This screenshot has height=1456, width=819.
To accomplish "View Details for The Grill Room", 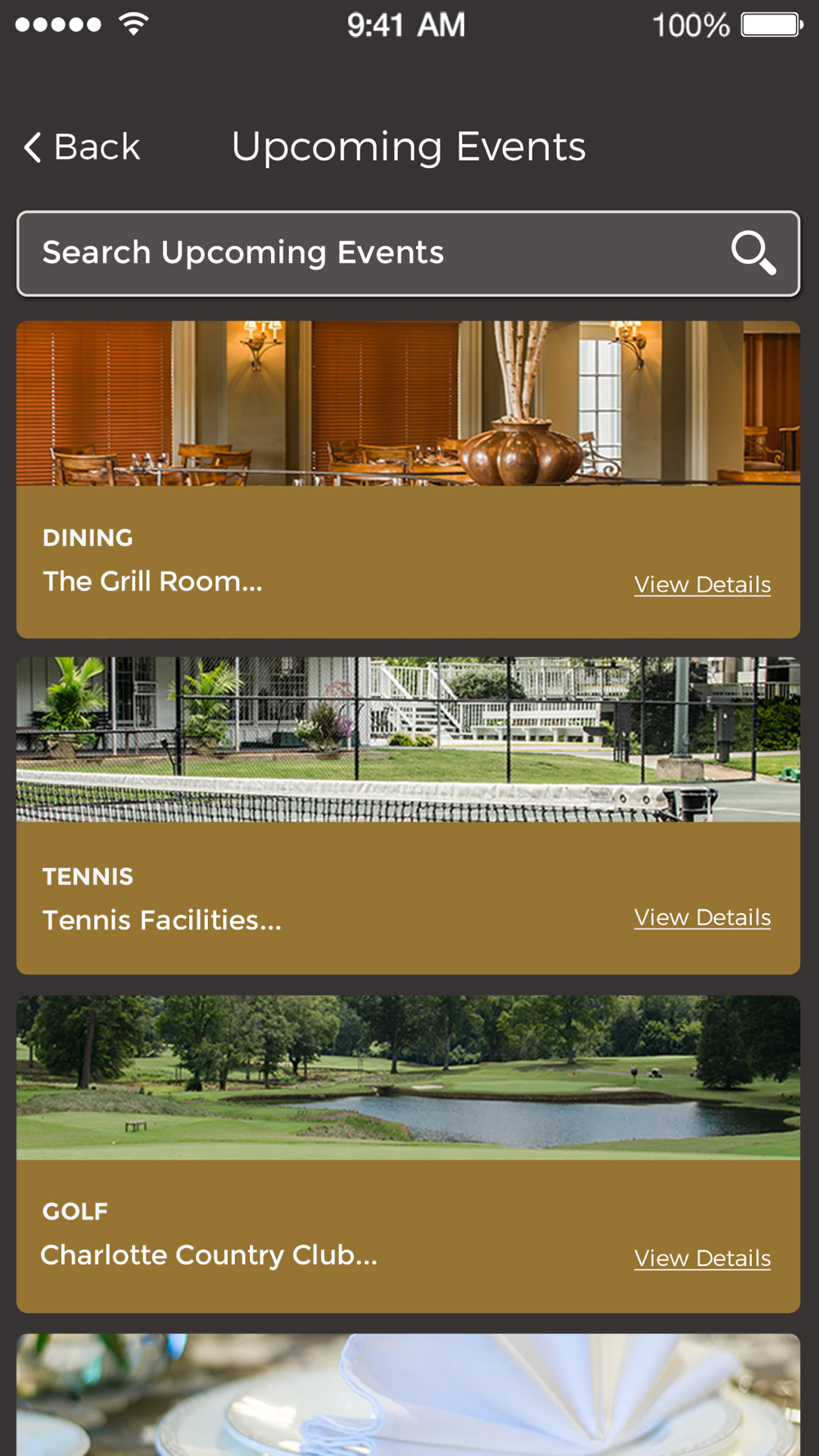I will [702, 585].
